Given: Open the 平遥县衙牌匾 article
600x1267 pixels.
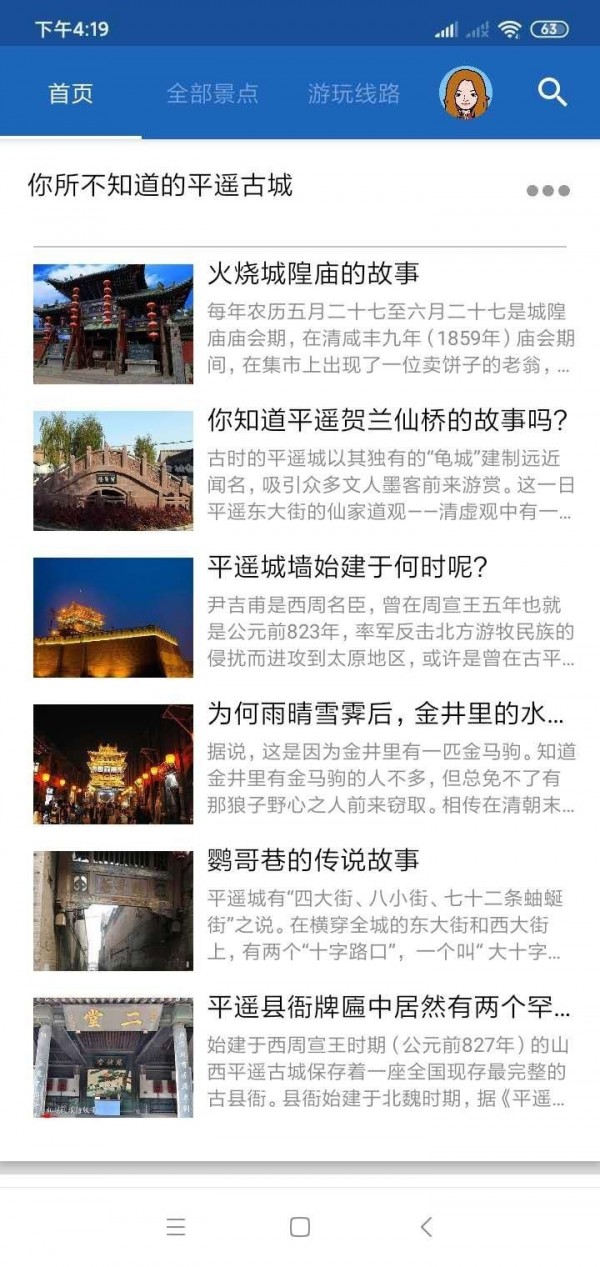Looking at the screenshot, I should click(389, 1006).
